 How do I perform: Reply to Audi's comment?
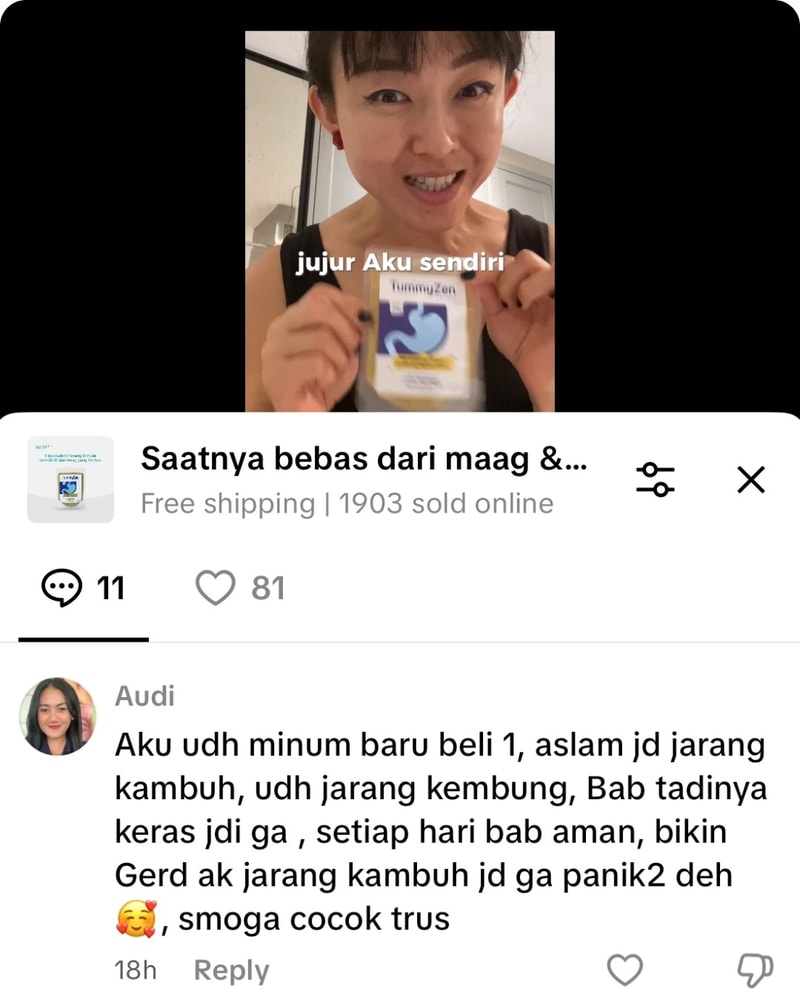[231, 970]
